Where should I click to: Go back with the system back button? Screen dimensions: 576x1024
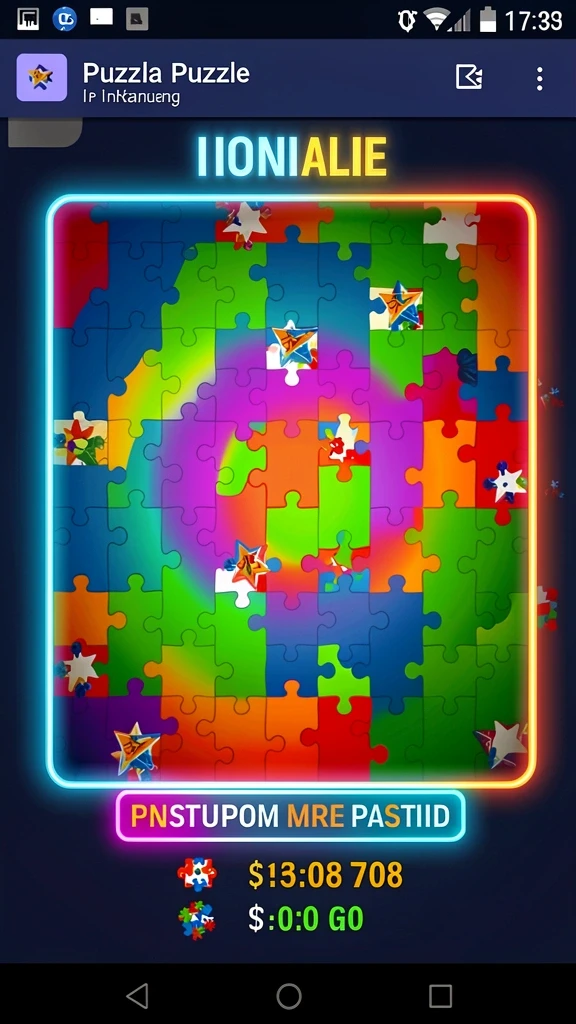136,996
